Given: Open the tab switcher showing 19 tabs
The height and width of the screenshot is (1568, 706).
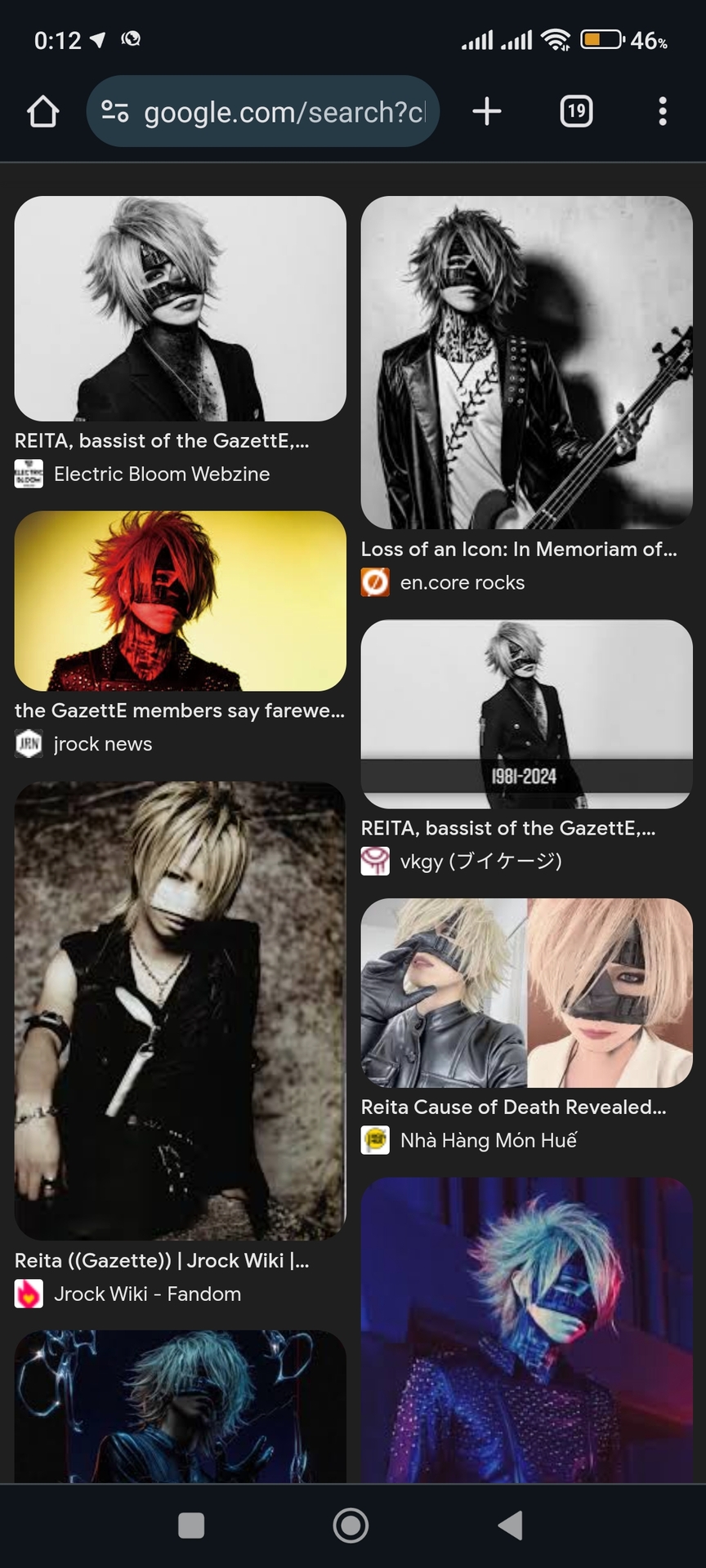Looking at the screenshot, I should (576, 112).
